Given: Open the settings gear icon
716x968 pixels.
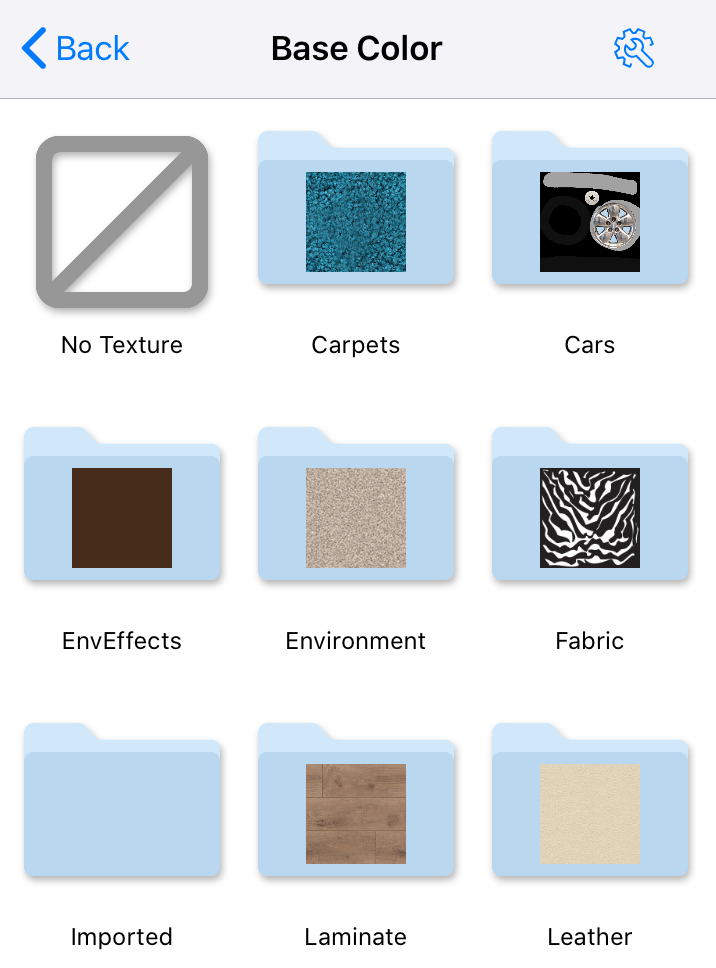Looking at the screenshot, I should point(634,48).
